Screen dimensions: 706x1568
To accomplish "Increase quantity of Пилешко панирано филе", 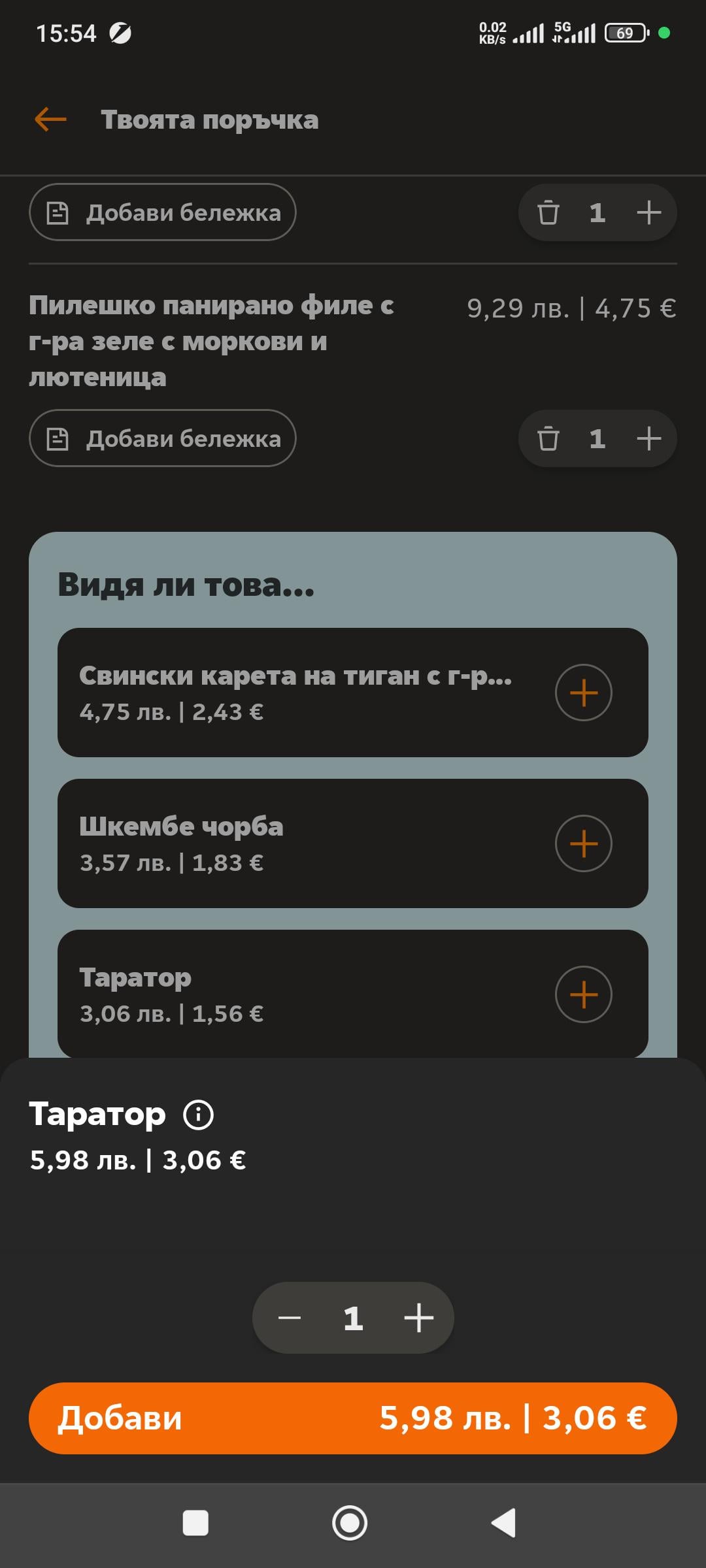I will 648,438.
